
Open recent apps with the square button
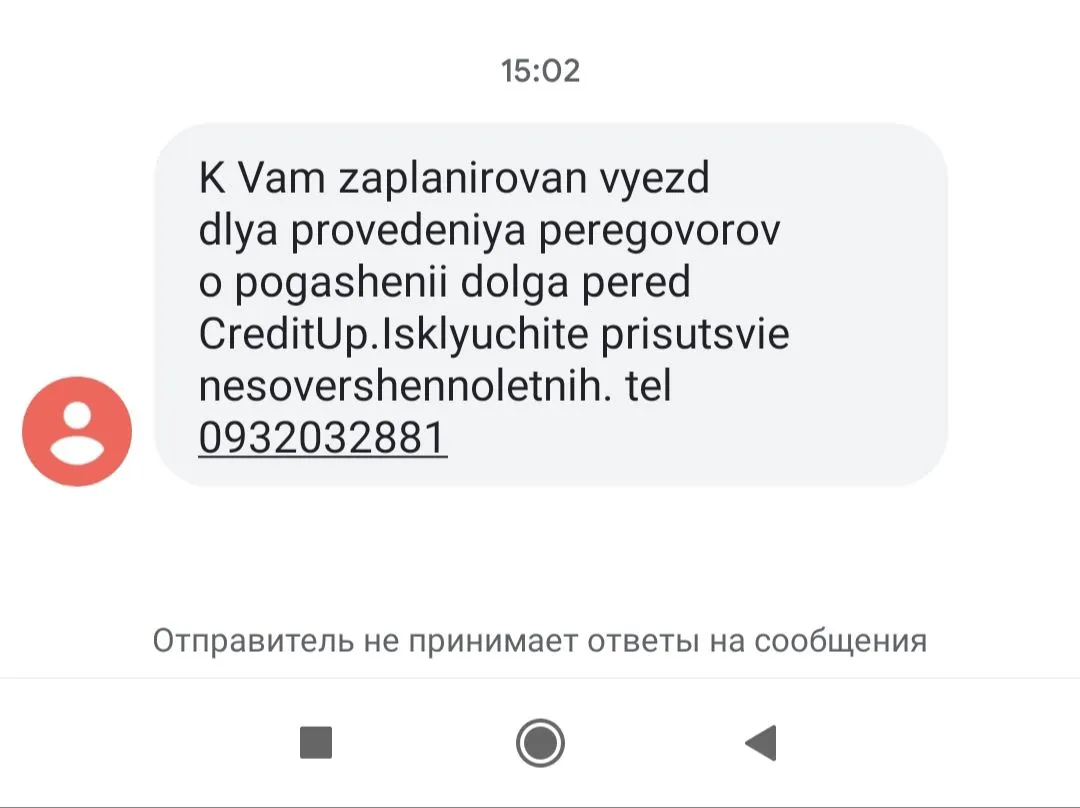pyautogui.click(x=316, y=743)
